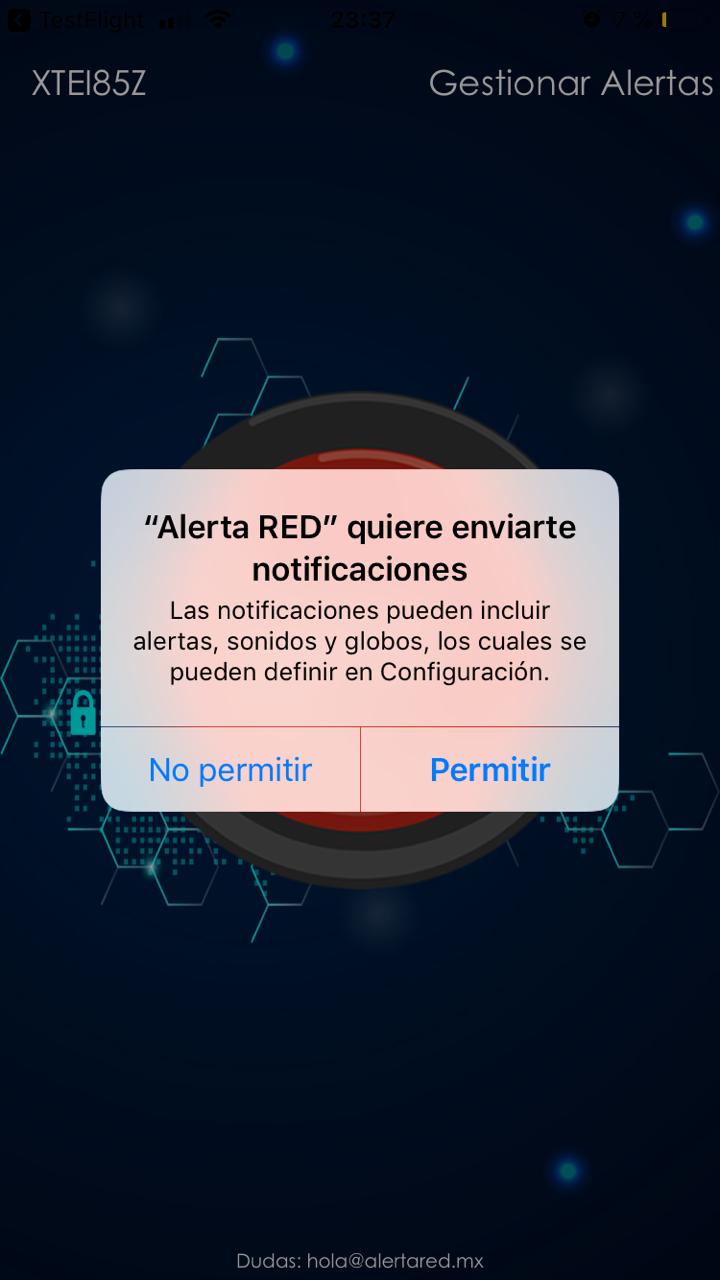
Task: Allow notifications with Permitir
Action: (489, 770)
